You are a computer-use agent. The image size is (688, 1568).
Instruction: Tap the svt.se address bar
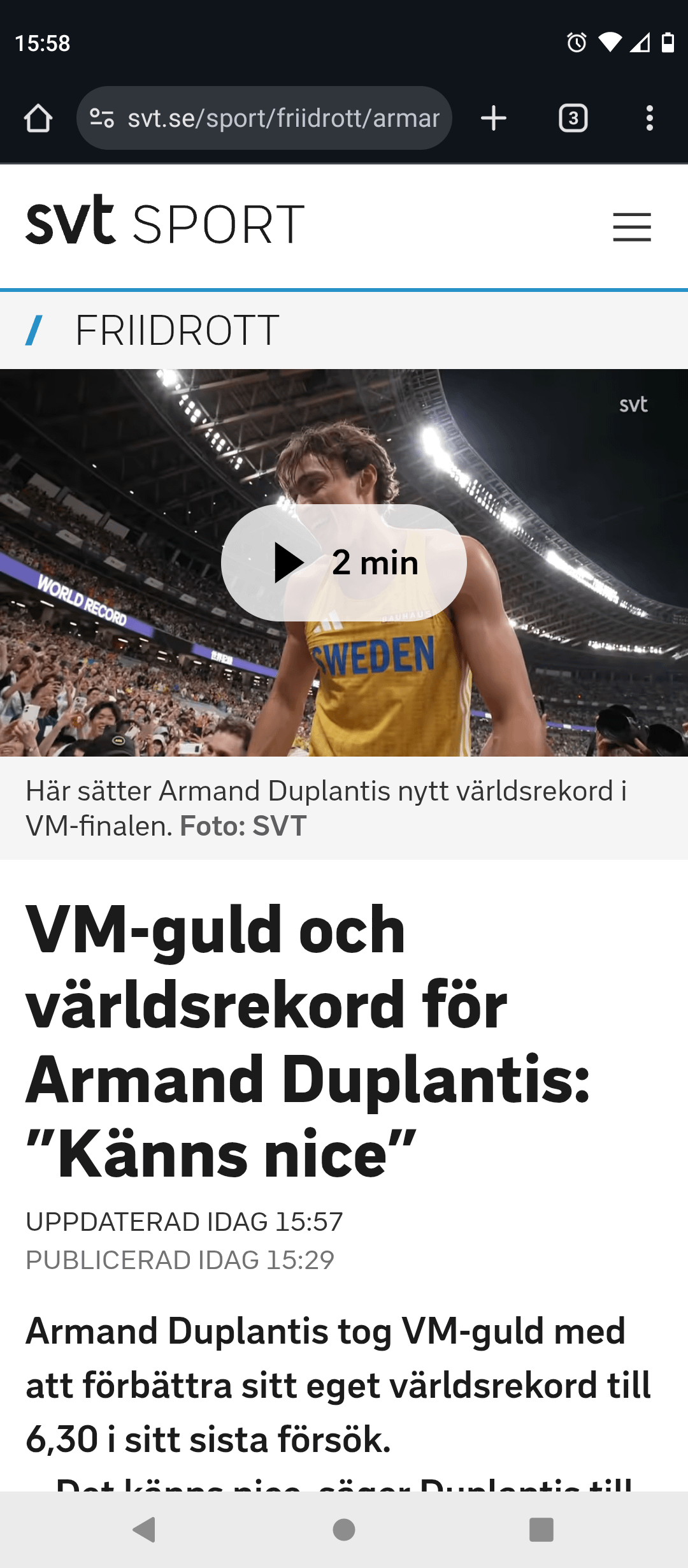tap(264, 118)
